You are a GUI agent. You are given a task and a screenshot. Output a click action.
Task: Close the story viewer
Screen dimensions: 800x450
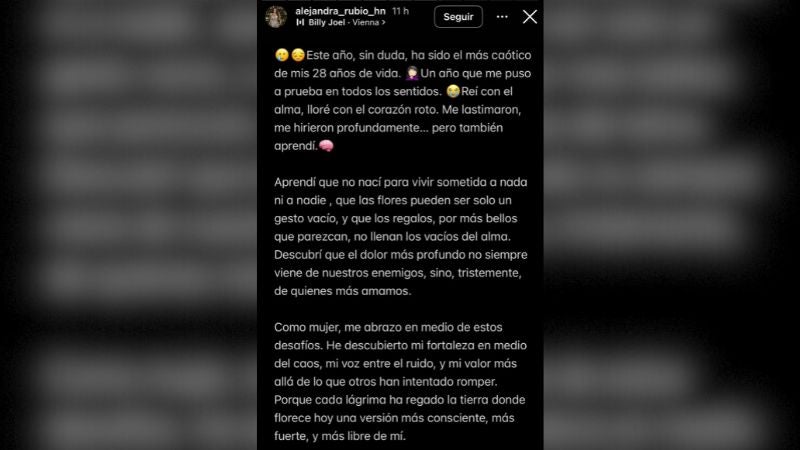pyautogui.click(x=530, y=17)
